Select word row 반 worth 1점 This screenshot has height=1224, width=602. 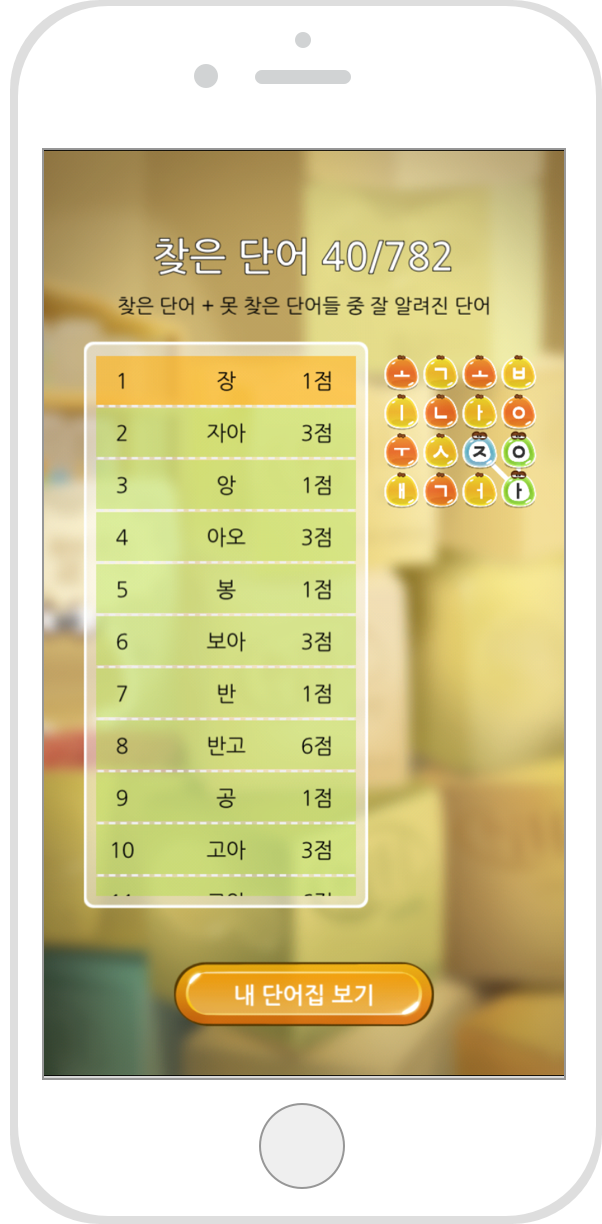226,693
